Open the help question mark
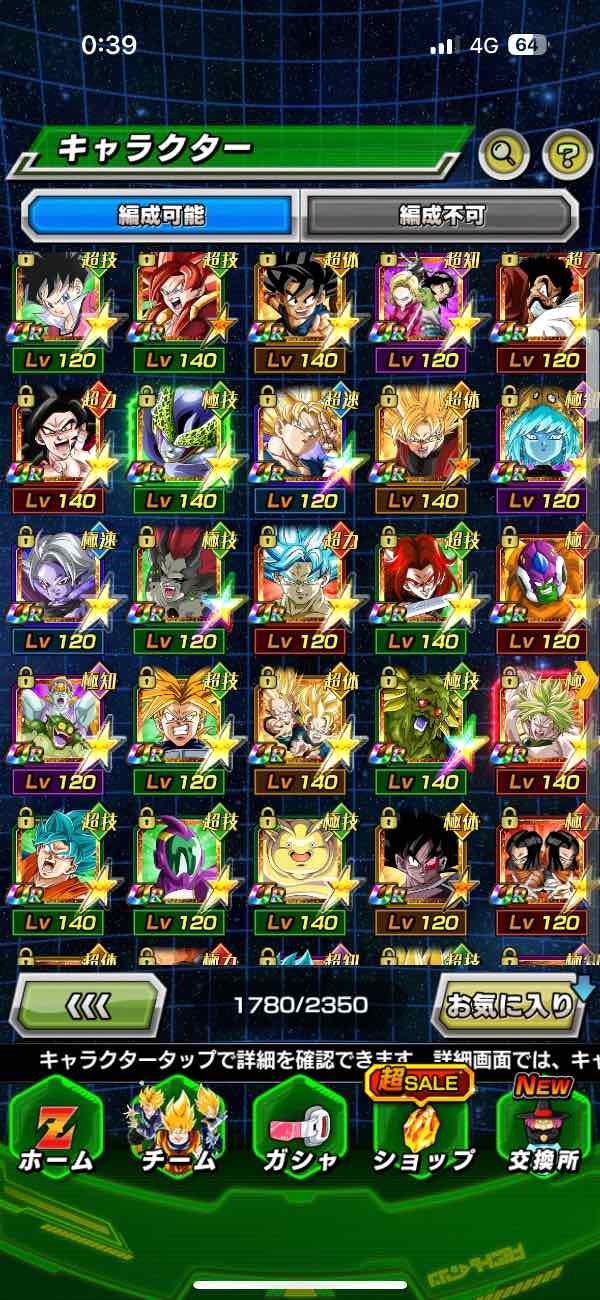Viewport: 600px width, 1300px height. tap(567, 153)
